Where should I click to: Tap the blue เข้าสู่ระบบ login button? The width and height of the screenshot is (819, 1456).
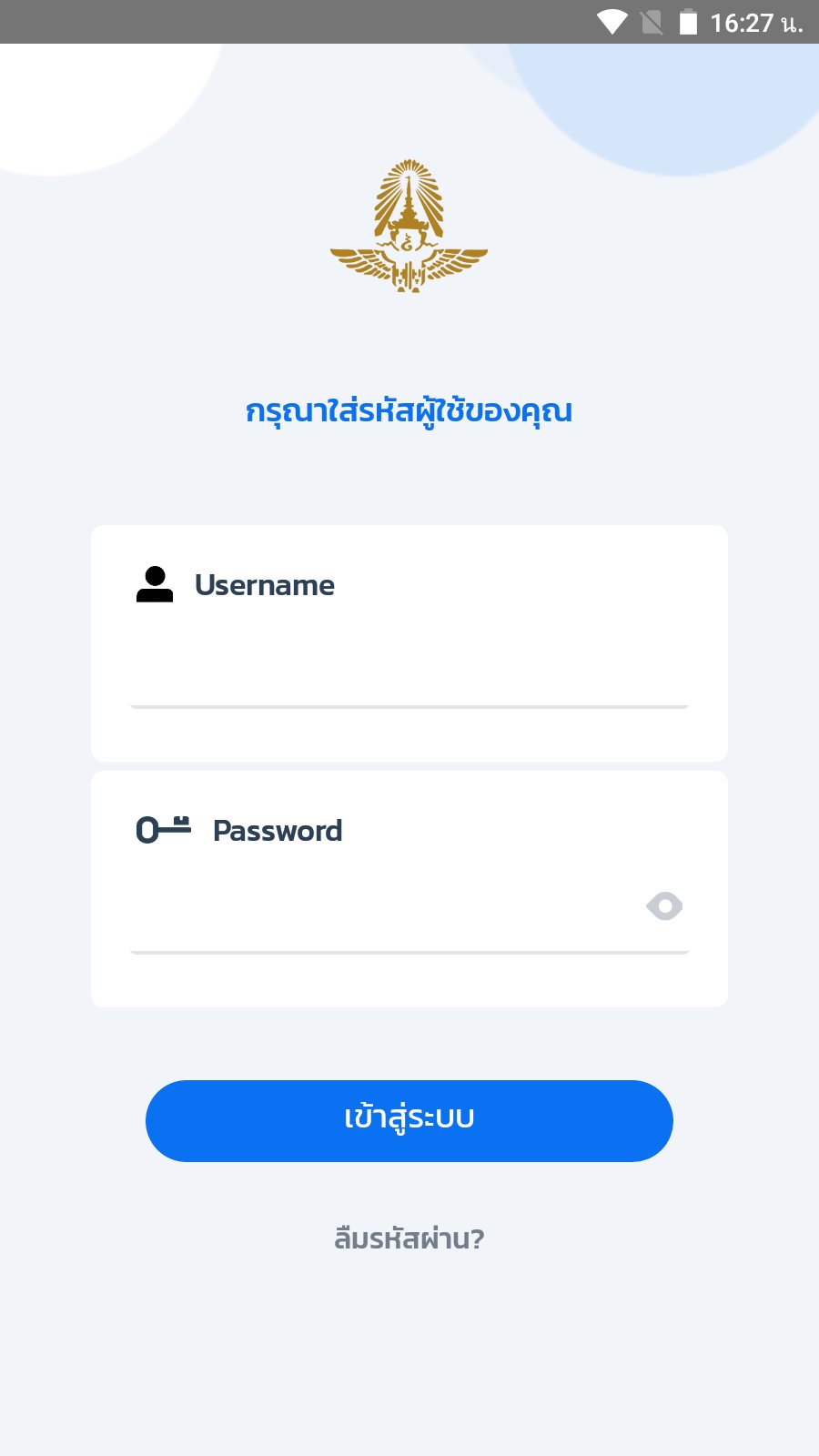click(409, 1120)
